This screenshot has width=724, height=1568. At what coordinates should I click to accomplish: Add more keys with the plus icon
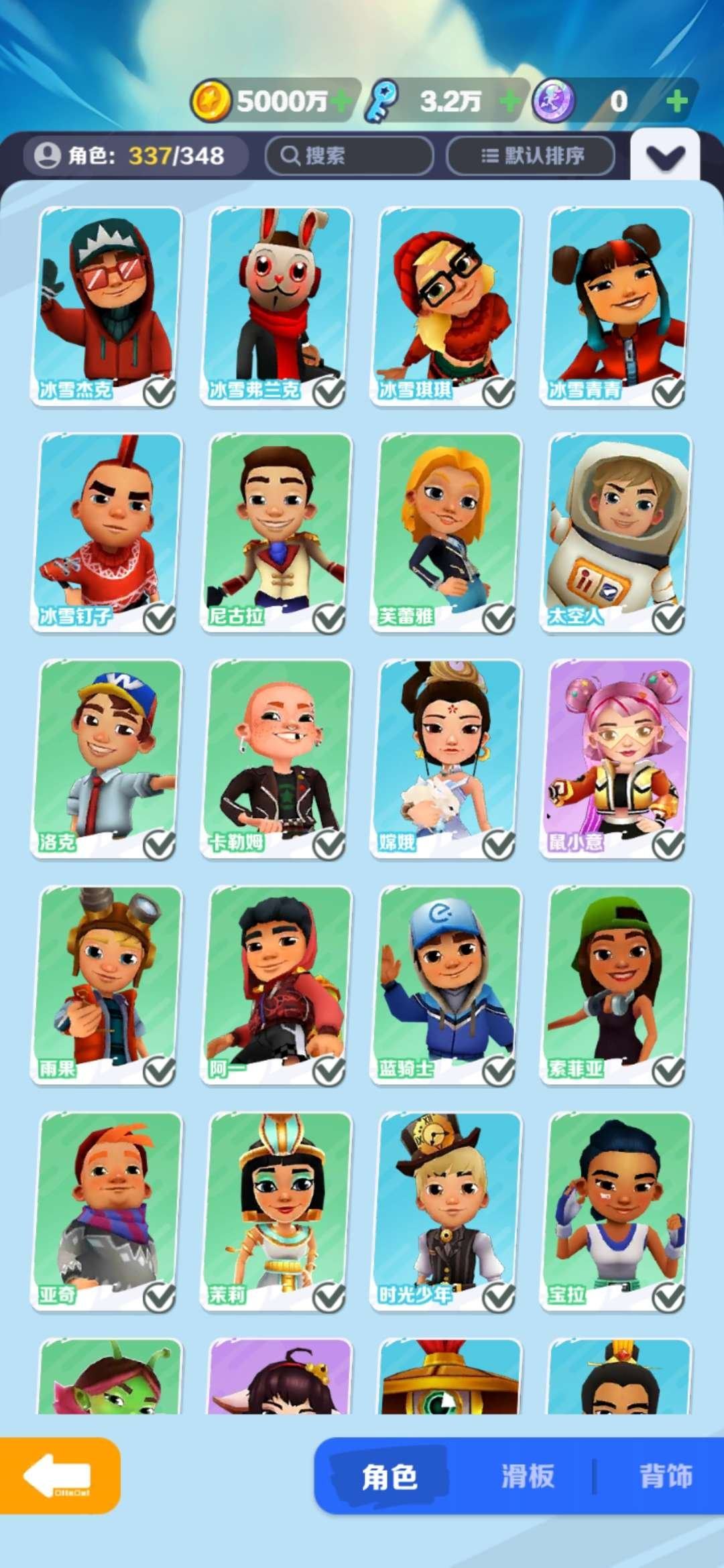coord(509,102)
